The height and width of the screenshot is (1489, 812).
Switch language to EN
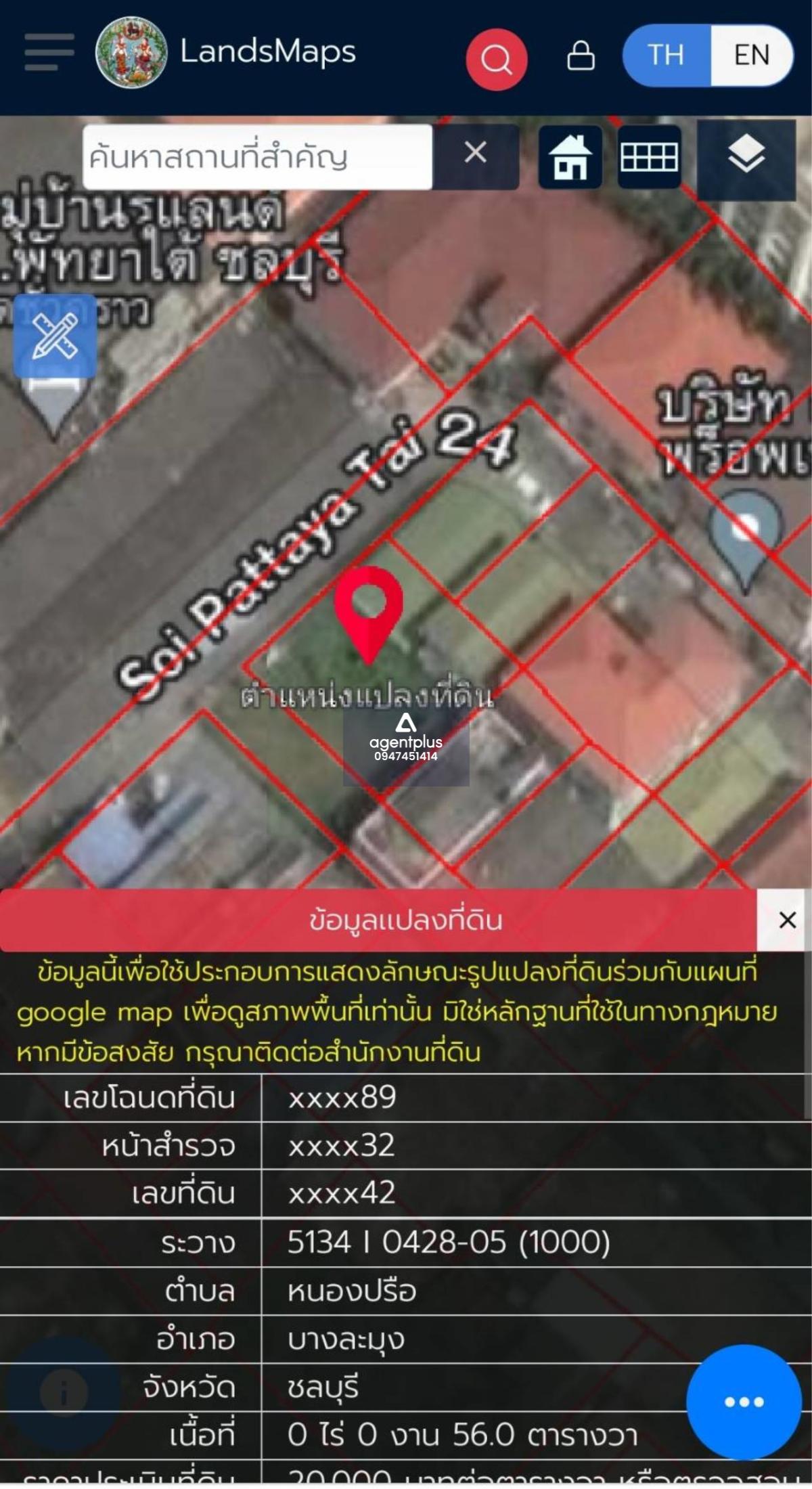(751, 55)
